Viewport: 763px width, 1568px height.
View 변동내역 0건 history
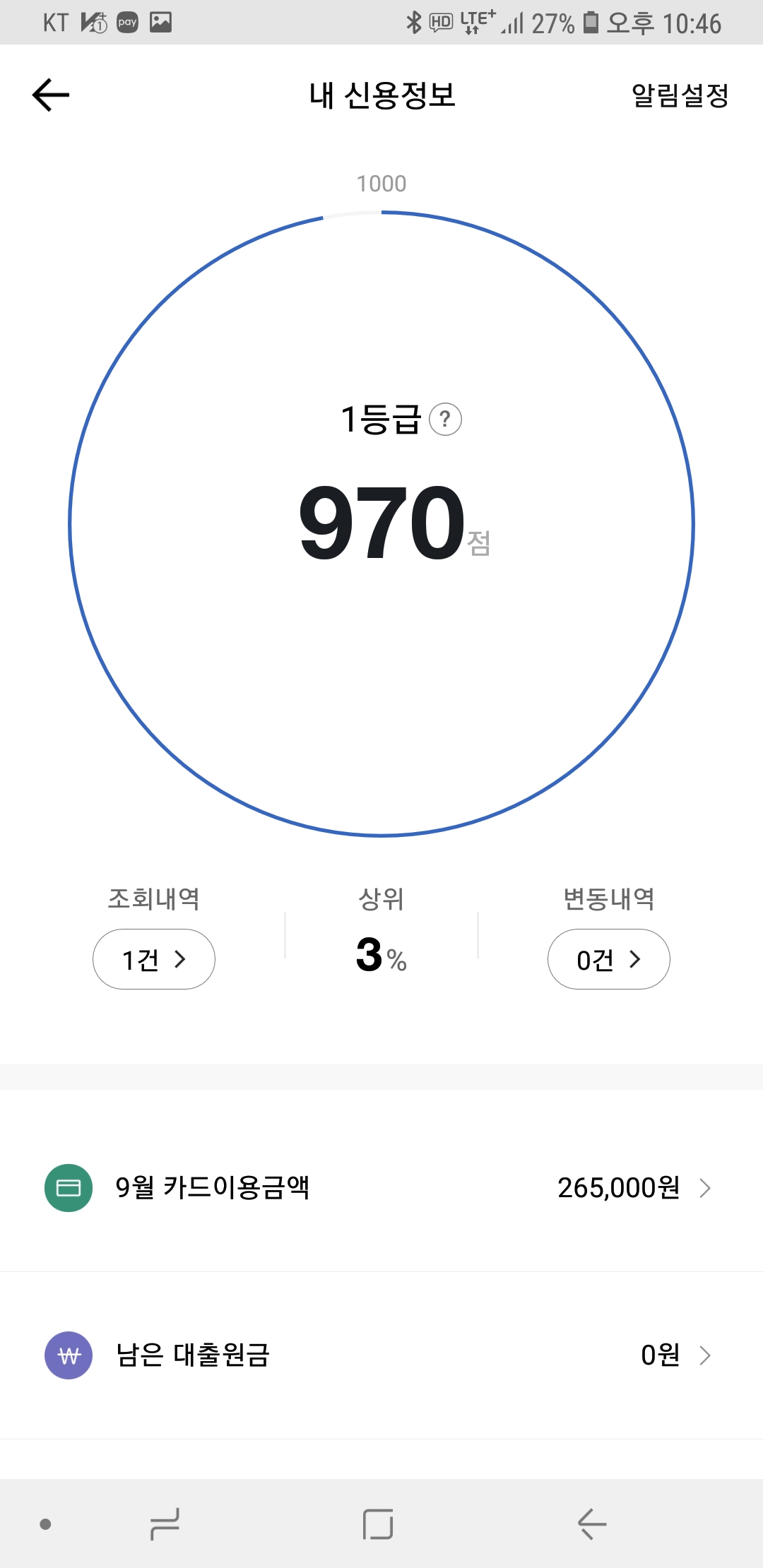(x=608, y=959)
